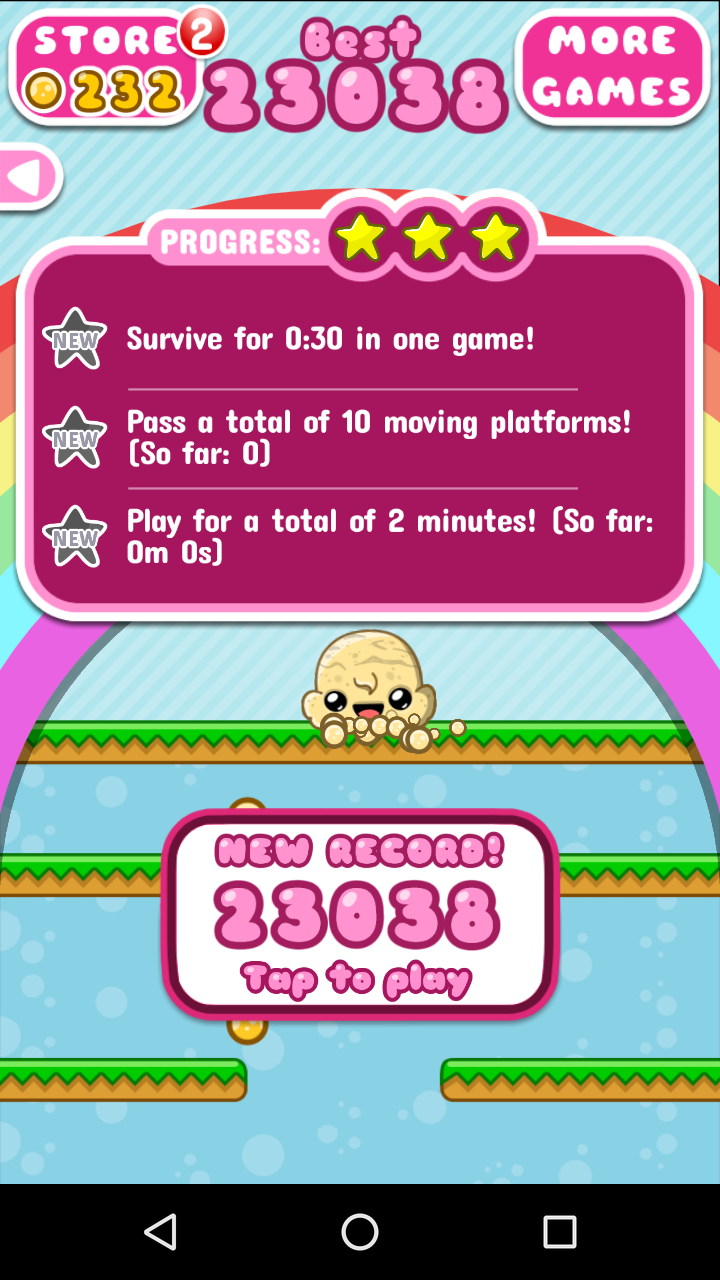The image size is (720, 1280).
Task: Open recent apps overview
Action: [559, 1232]
